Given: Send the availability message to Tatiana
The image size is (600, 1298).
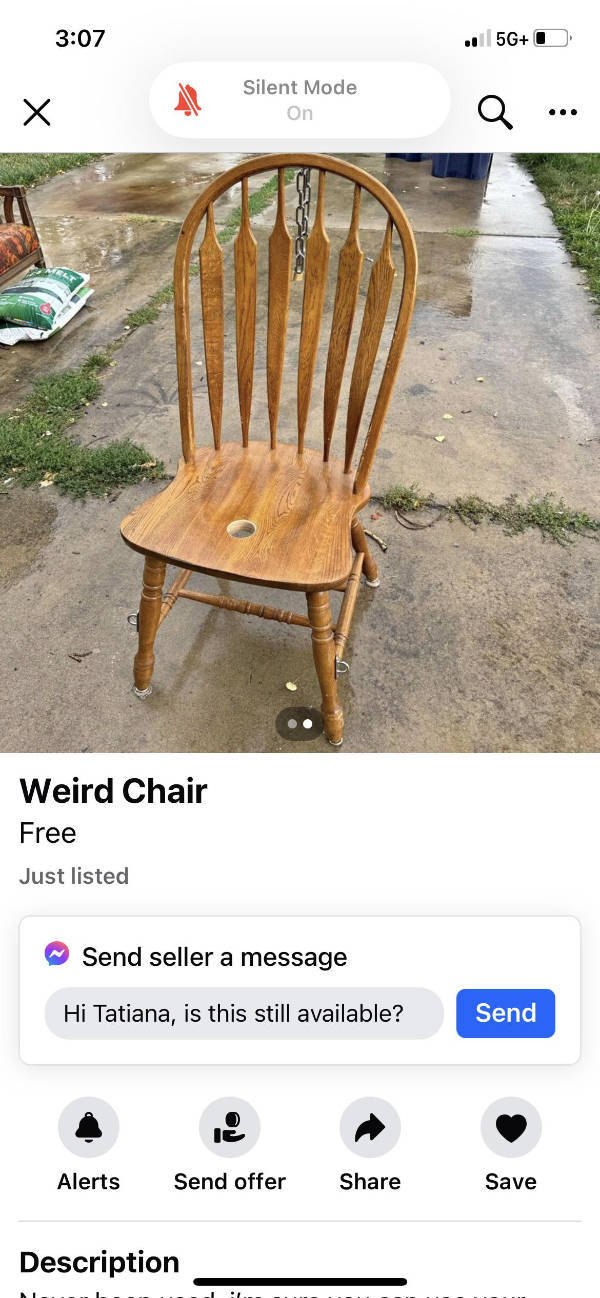Looking at the screenshot, I should (505, 1013).
